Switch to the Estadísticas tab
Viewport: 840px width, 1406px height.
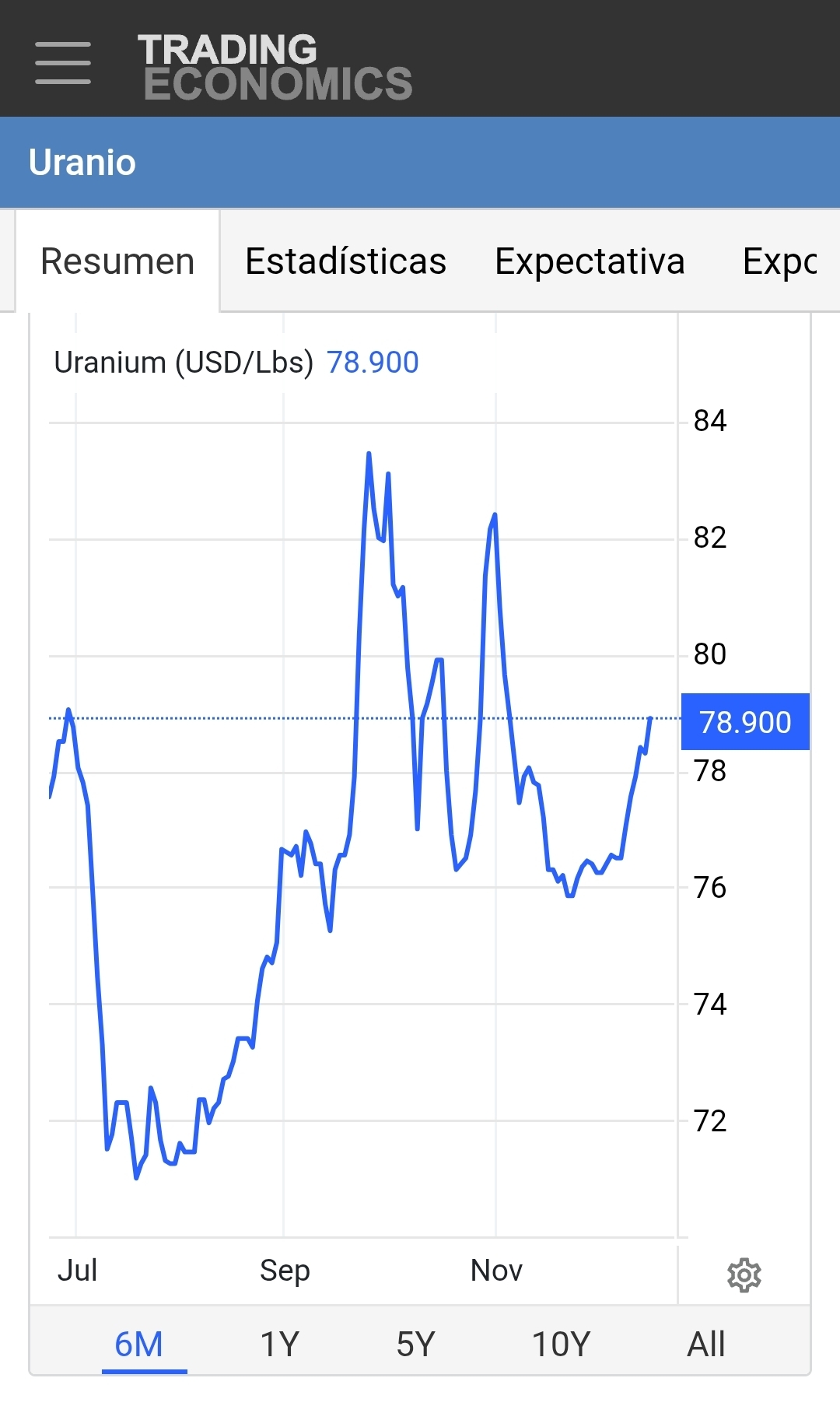345,261
